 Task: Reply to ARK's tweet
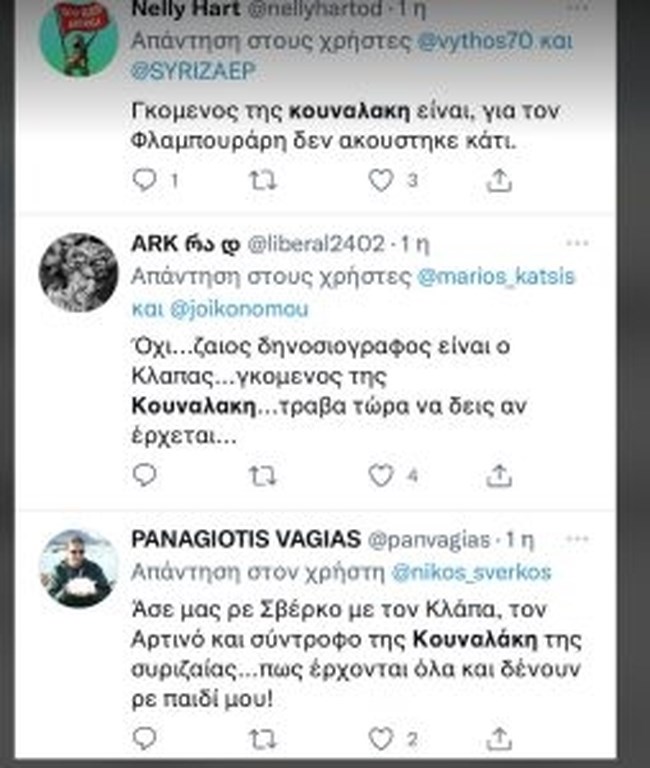click(x=146, y=475)
